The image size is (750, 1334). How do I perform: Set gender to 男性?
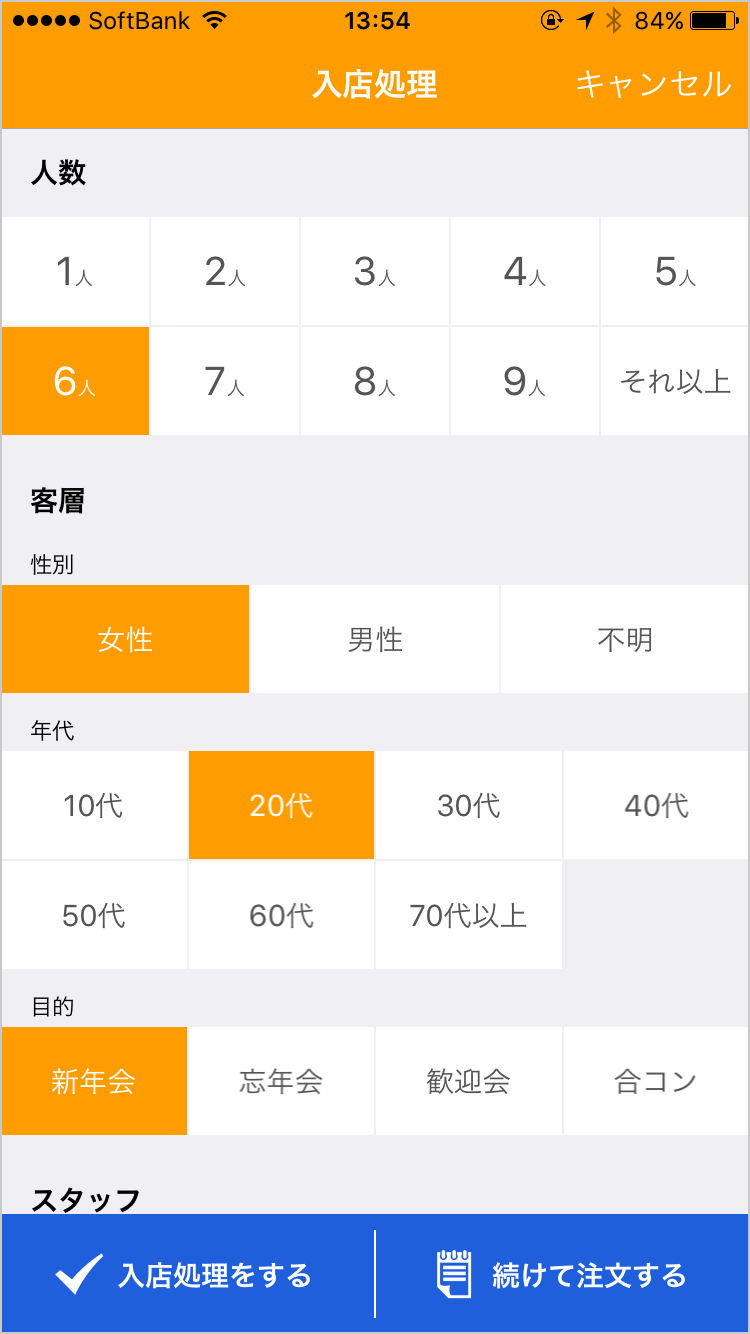[375, 640]
